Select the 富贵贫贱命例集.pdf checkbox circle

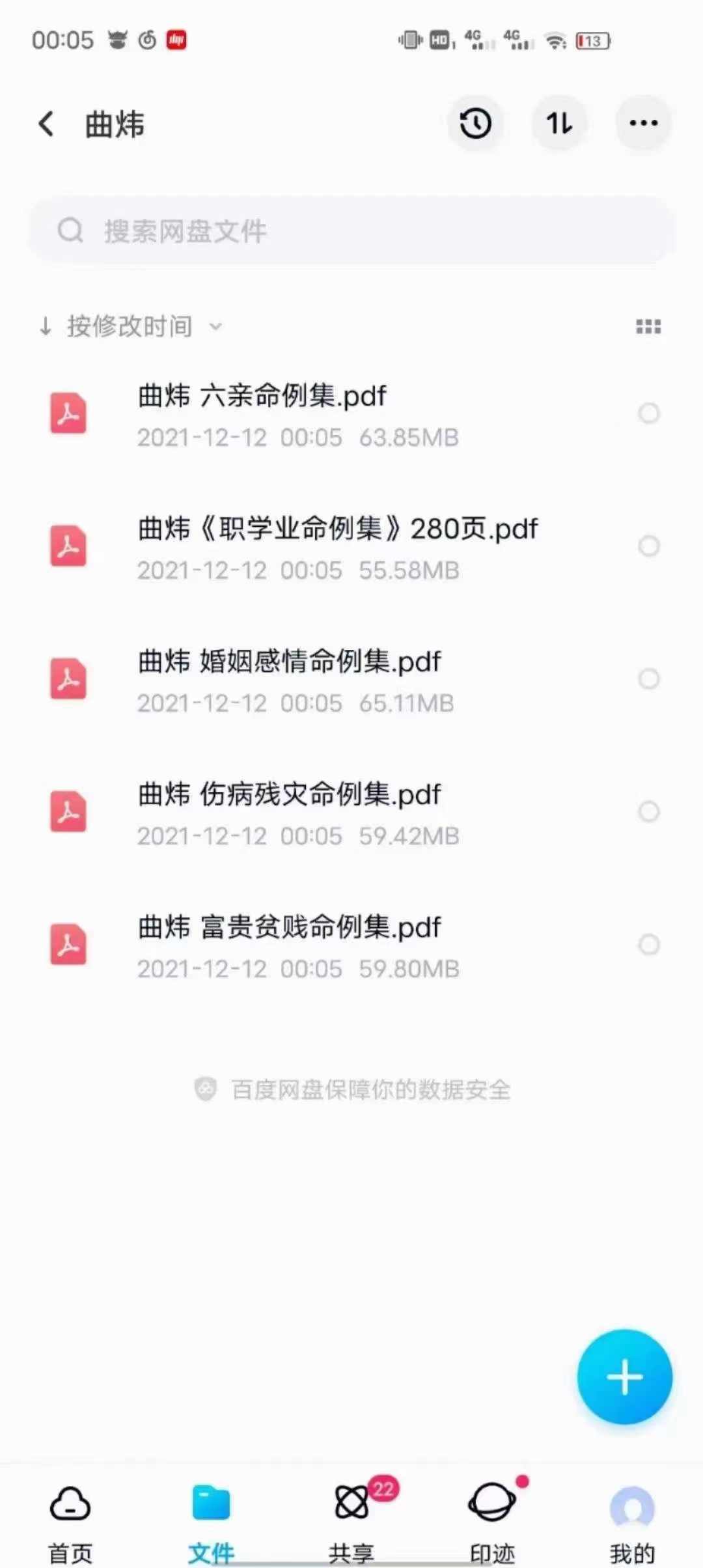(x=649, y=945)
